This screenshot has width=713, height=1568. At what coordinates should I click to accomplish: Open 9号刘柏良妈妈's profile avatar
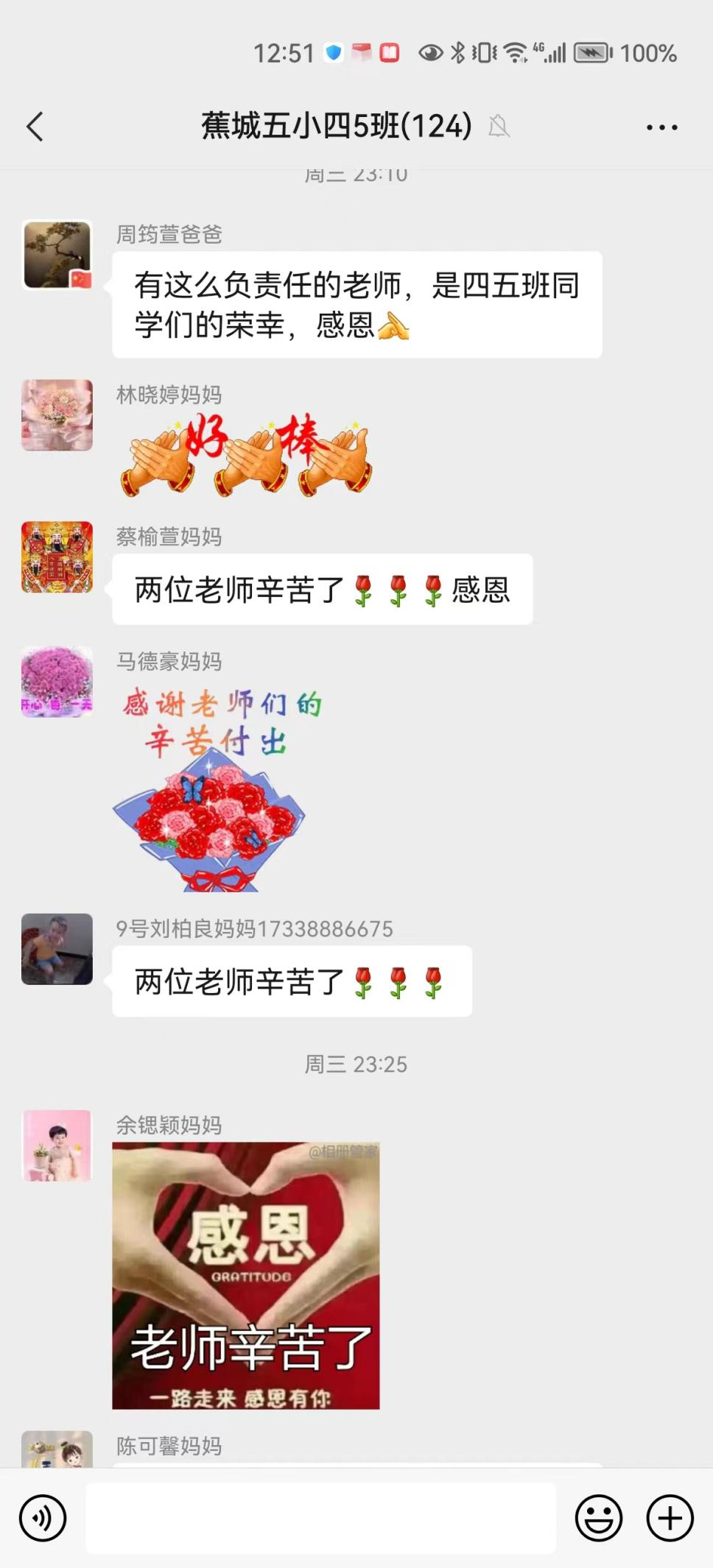(57, 949)
